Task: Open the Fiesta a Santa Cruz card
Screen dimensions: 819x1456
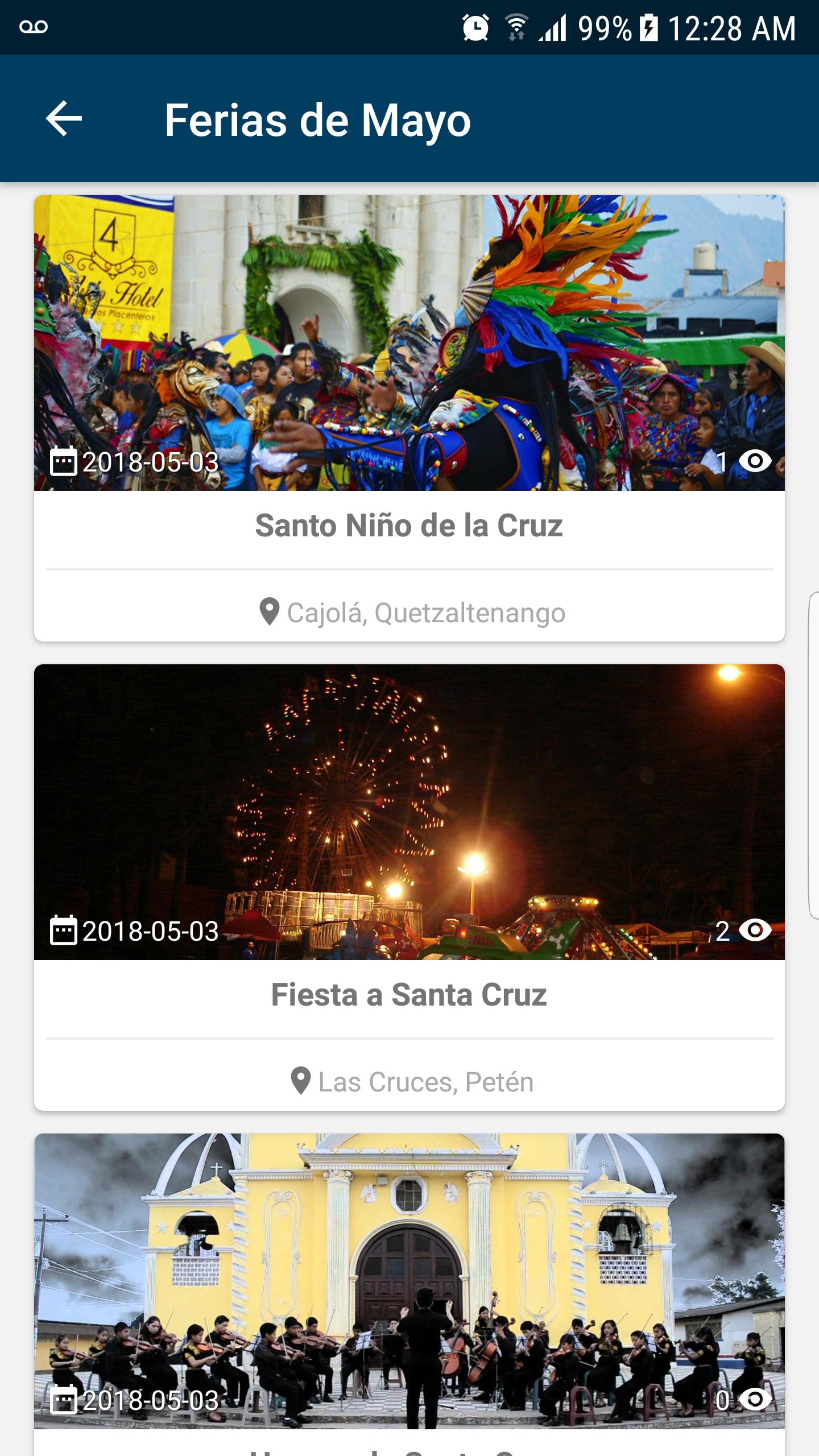Action: tap(409, 887)
